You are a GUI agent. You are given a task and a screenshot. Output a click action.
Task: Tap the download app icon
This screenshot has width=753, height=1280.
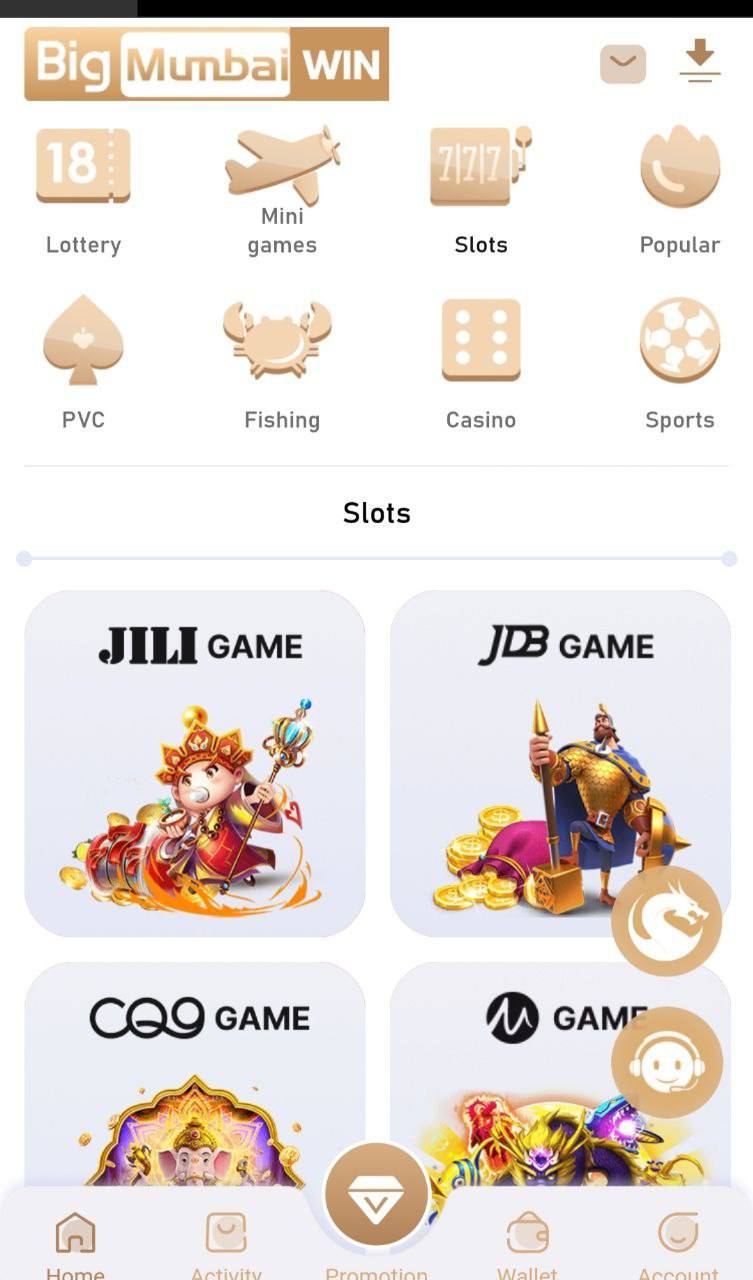[x=699, y=62]
